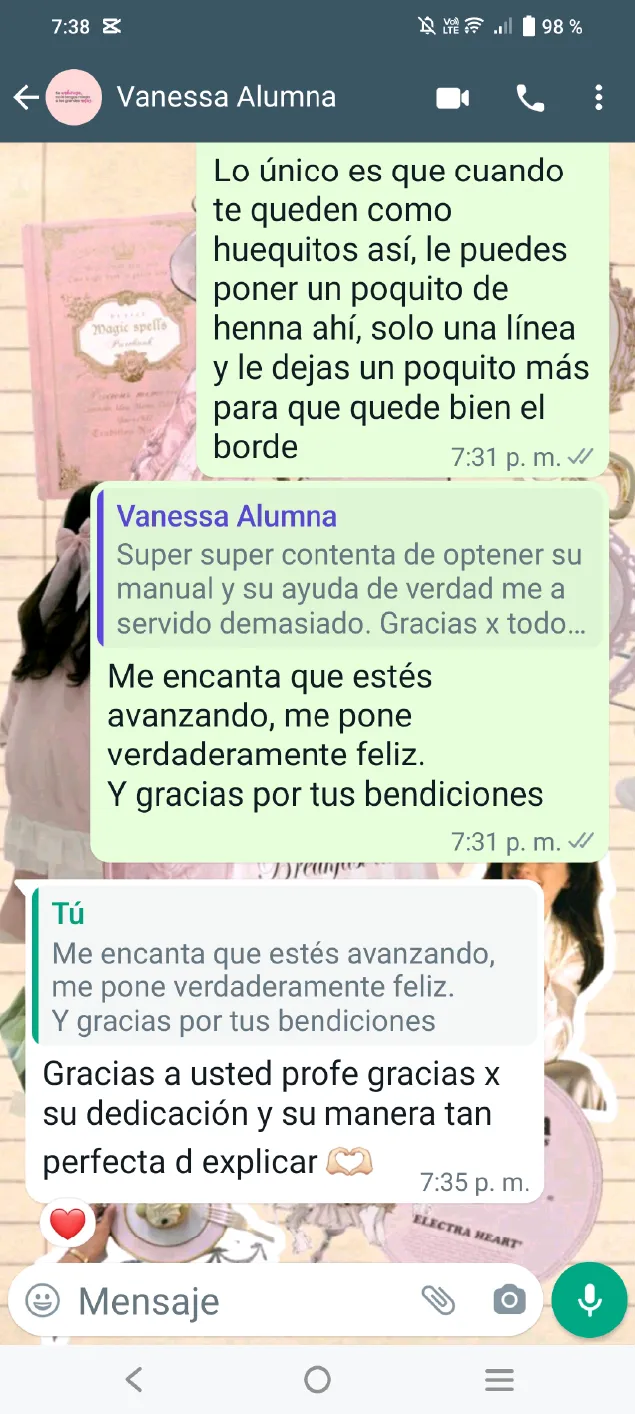
Task: Start a video call with Vanessa
Action: (453, 97)
